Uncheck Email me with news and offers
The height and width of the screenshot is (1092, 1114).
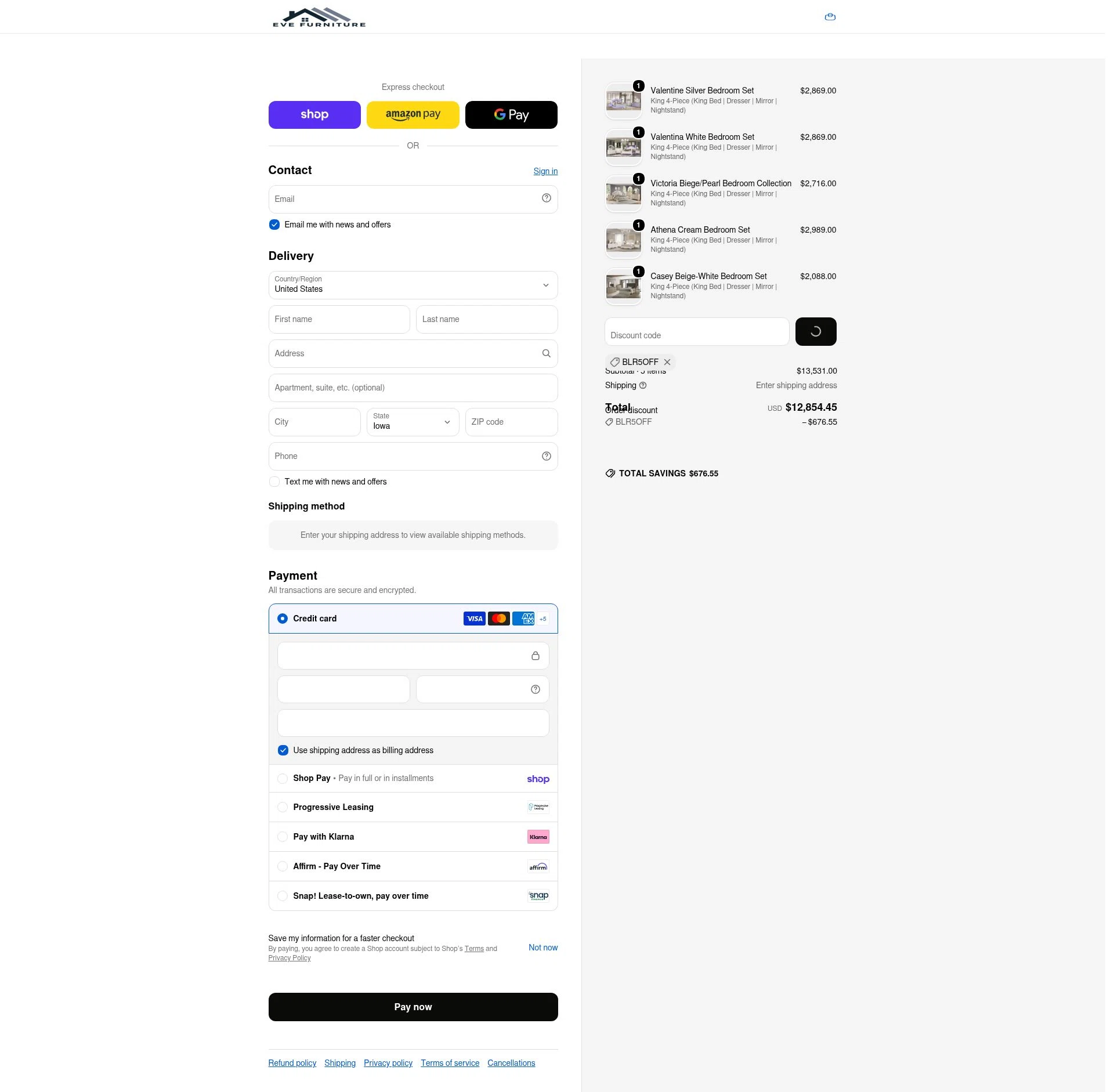pos(274,225)
